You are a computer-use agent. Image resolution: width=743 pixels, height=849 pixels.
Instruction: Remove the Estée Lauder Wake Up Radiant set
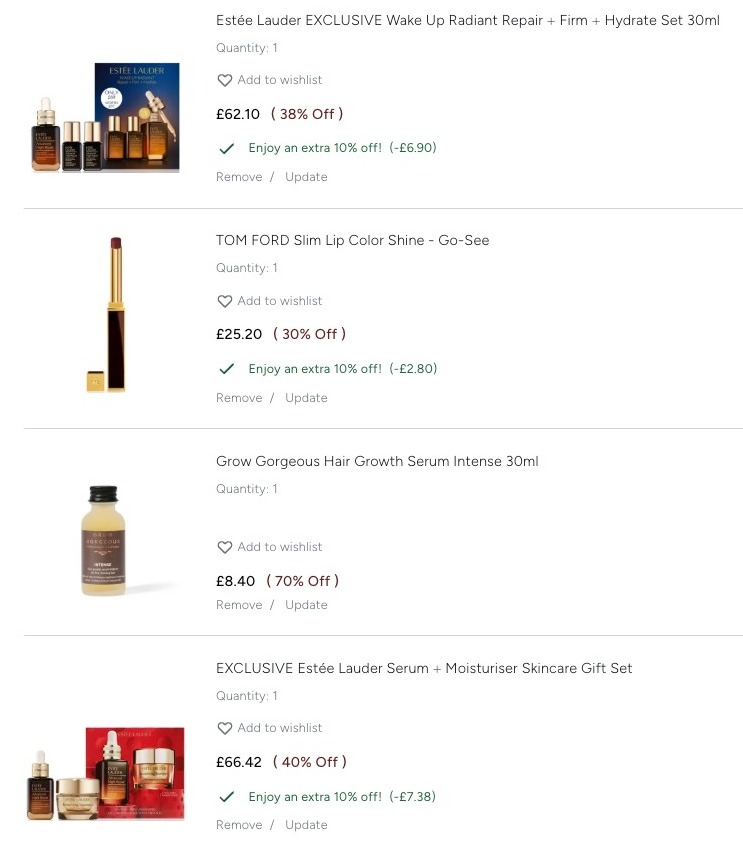click(239, 177)
